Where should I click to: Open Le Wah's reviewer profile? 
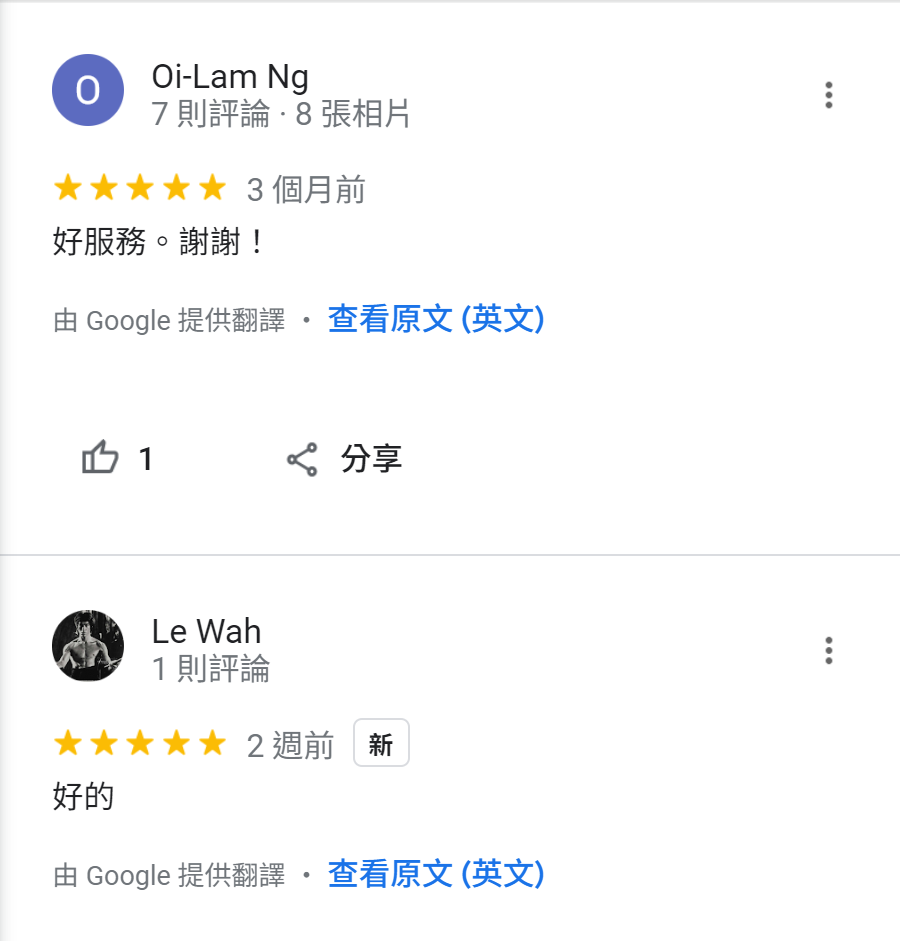[x=206, y=632]
